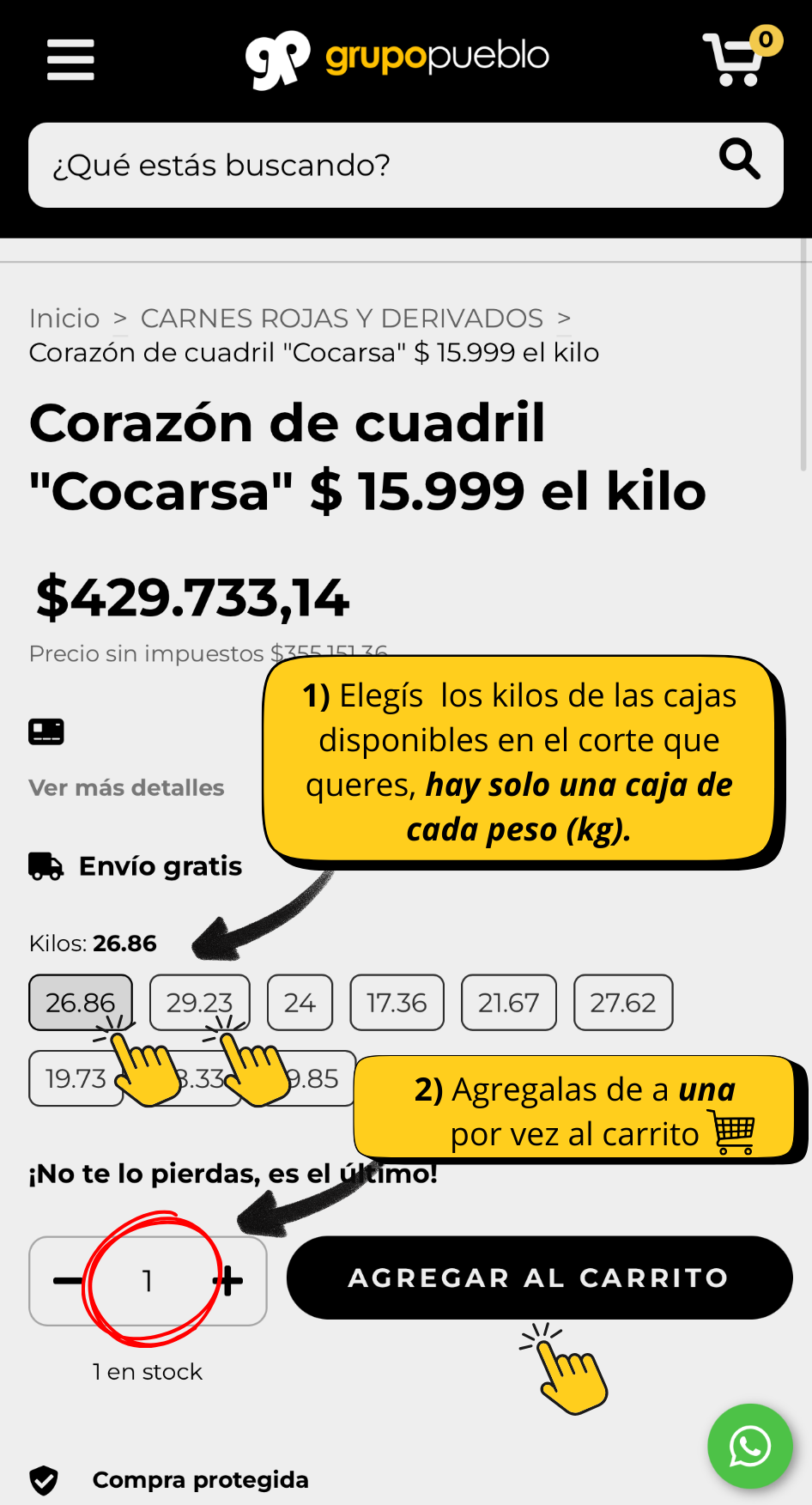The height and width of the screenshot is (1505, 812).
Task: Choose the 24 kilos box
Action: click(300, 1003)
